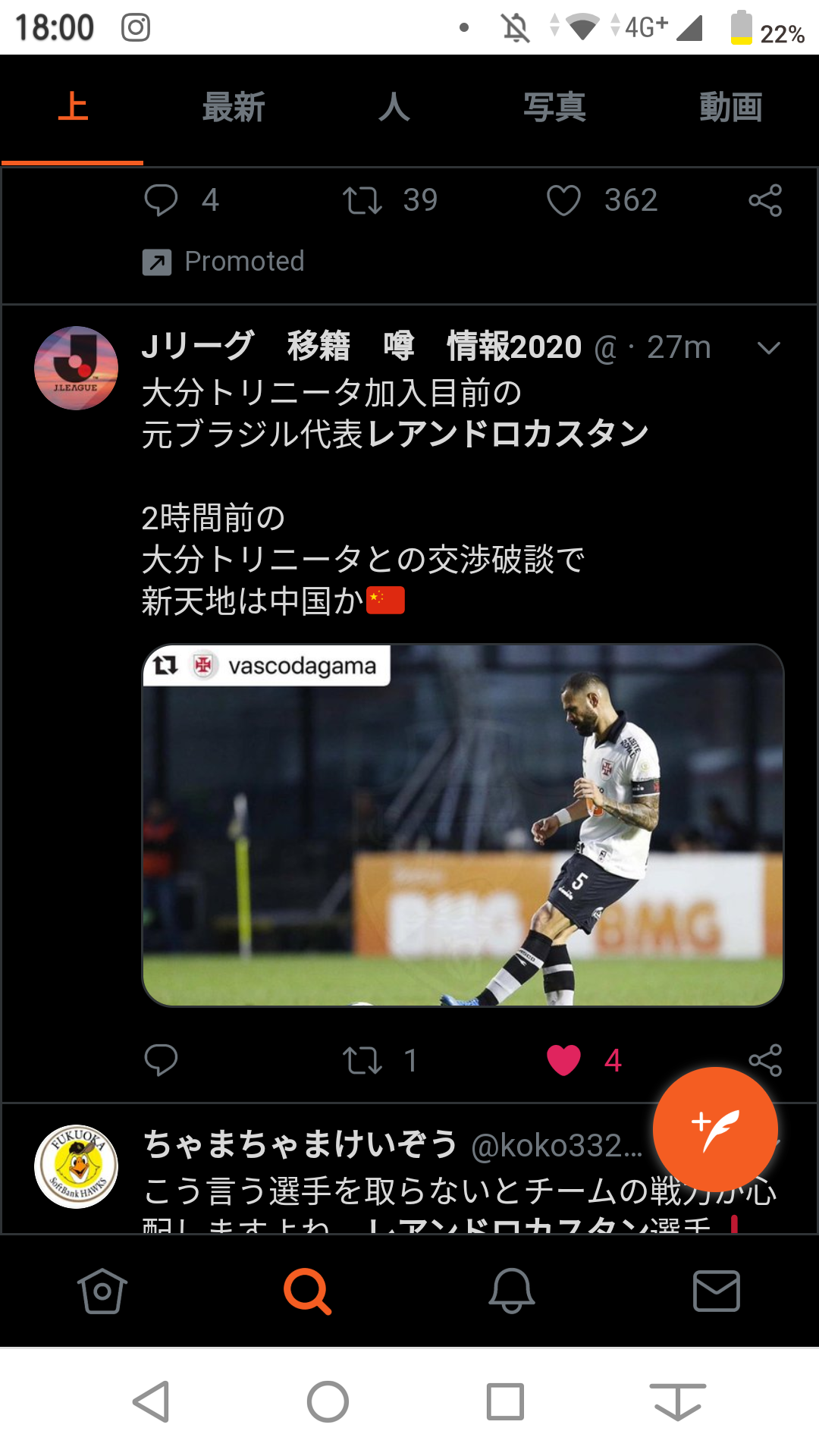Open the notifications bell

(x=512, y=1291)
